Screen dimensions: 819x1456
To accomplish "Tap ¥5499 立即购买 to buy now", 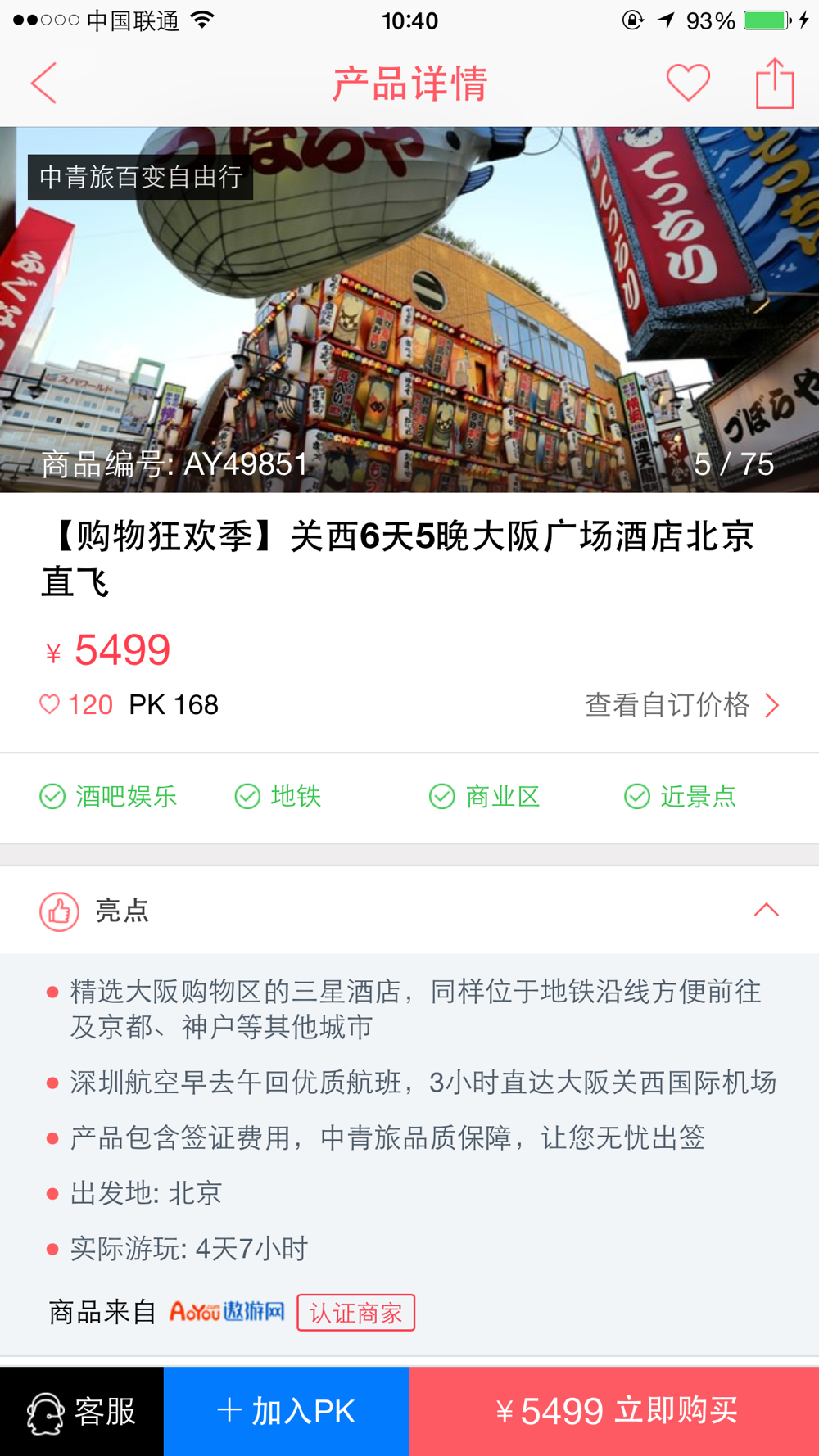I will [614, 1411].
